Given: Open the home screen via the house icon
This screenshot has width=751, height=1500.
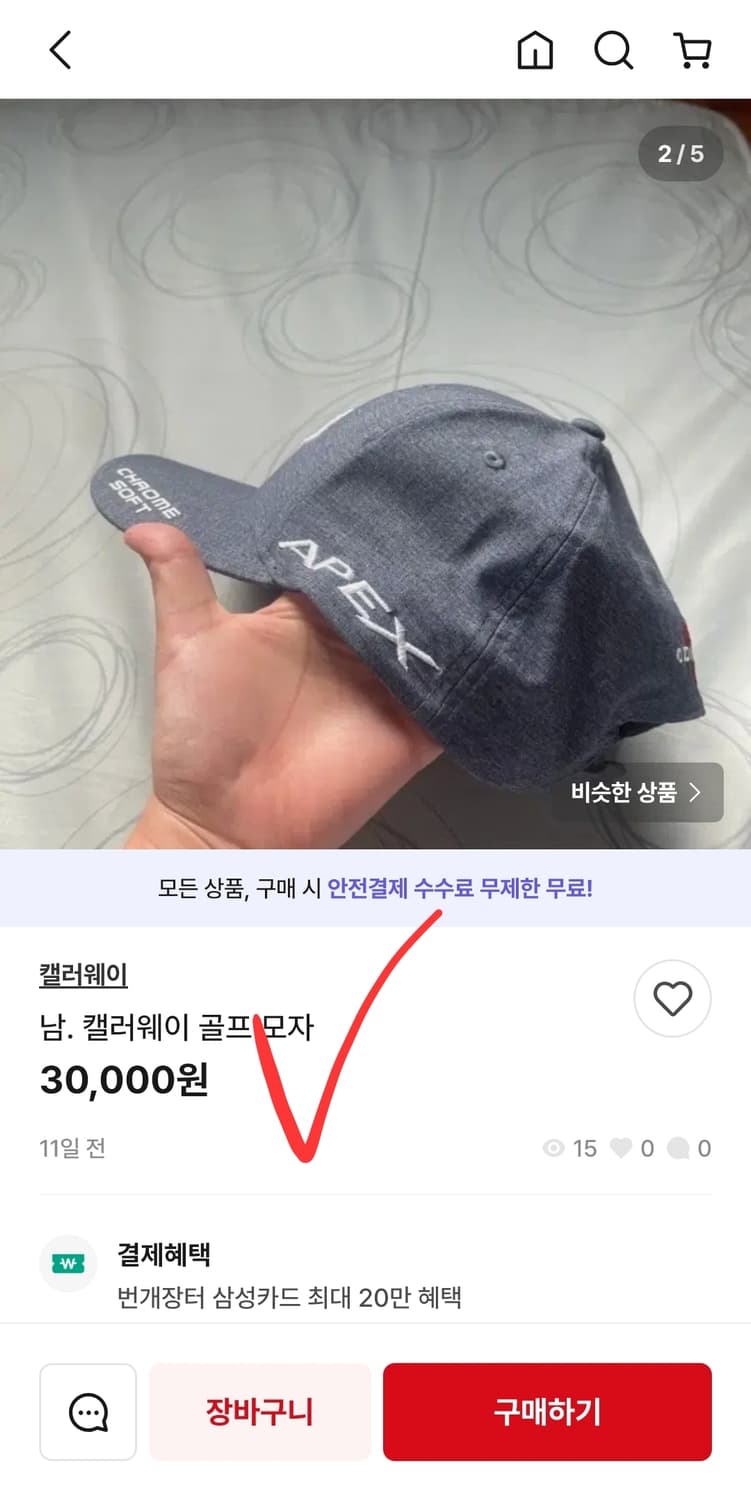Looking at the screenshot, I should coord(535,50).
